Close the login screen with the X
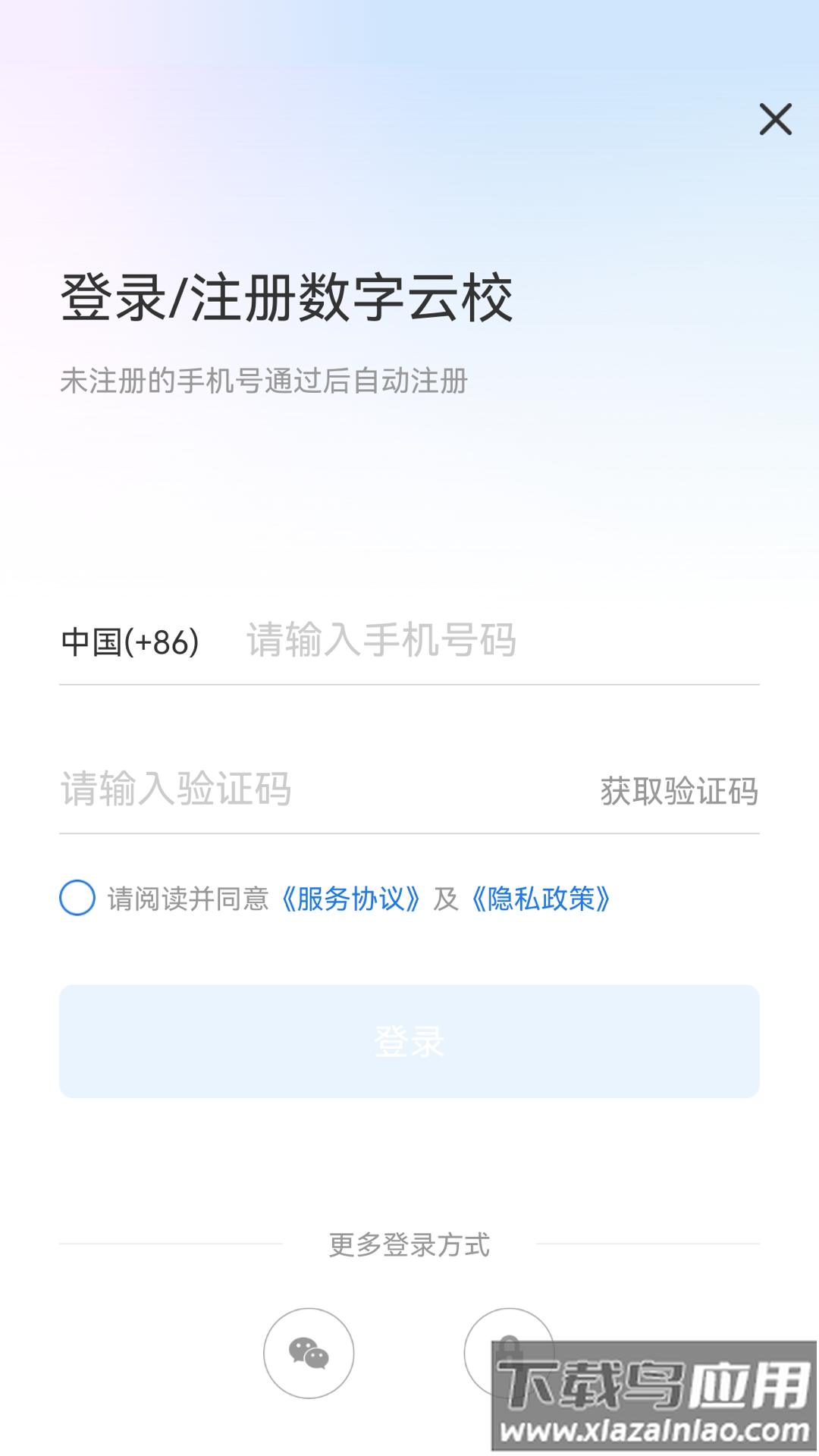 coord(774,120)
